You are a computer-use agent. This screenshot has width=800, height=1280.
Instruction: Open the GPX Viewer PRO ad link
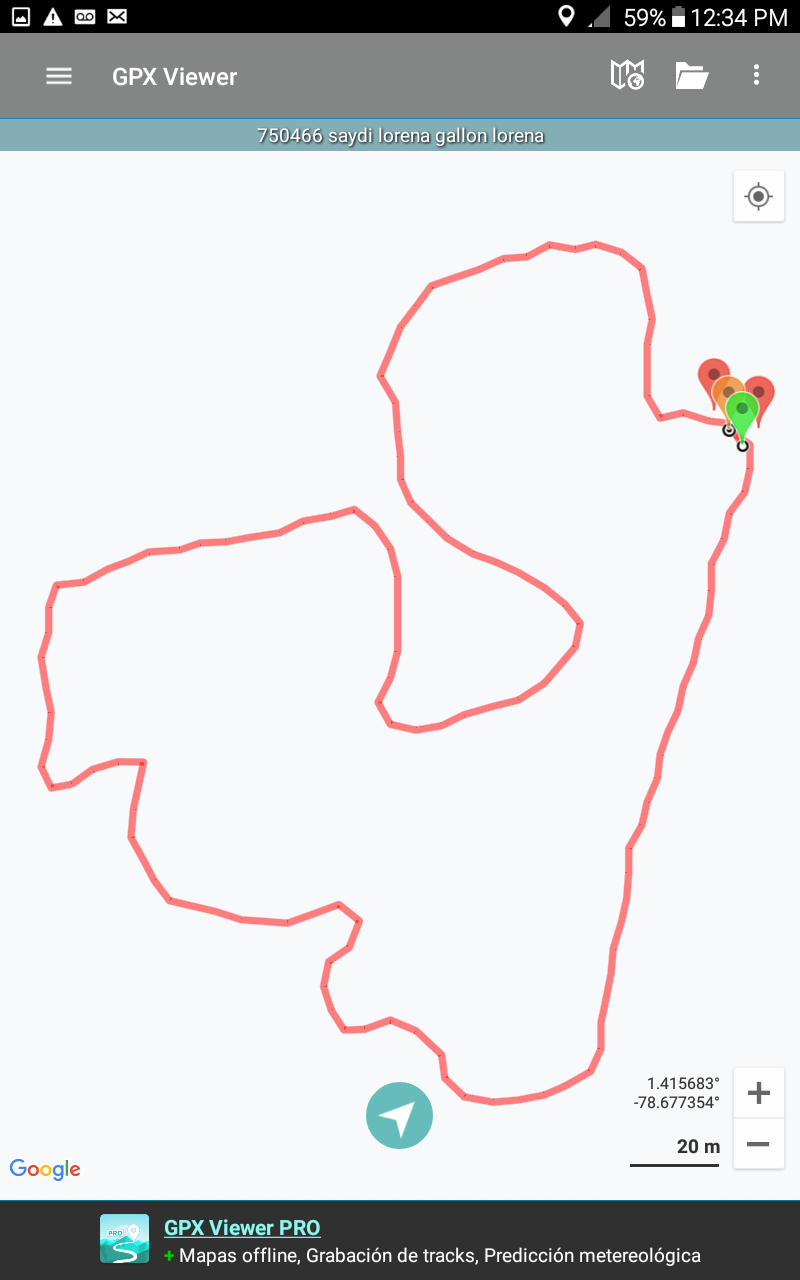(242, 1228)
